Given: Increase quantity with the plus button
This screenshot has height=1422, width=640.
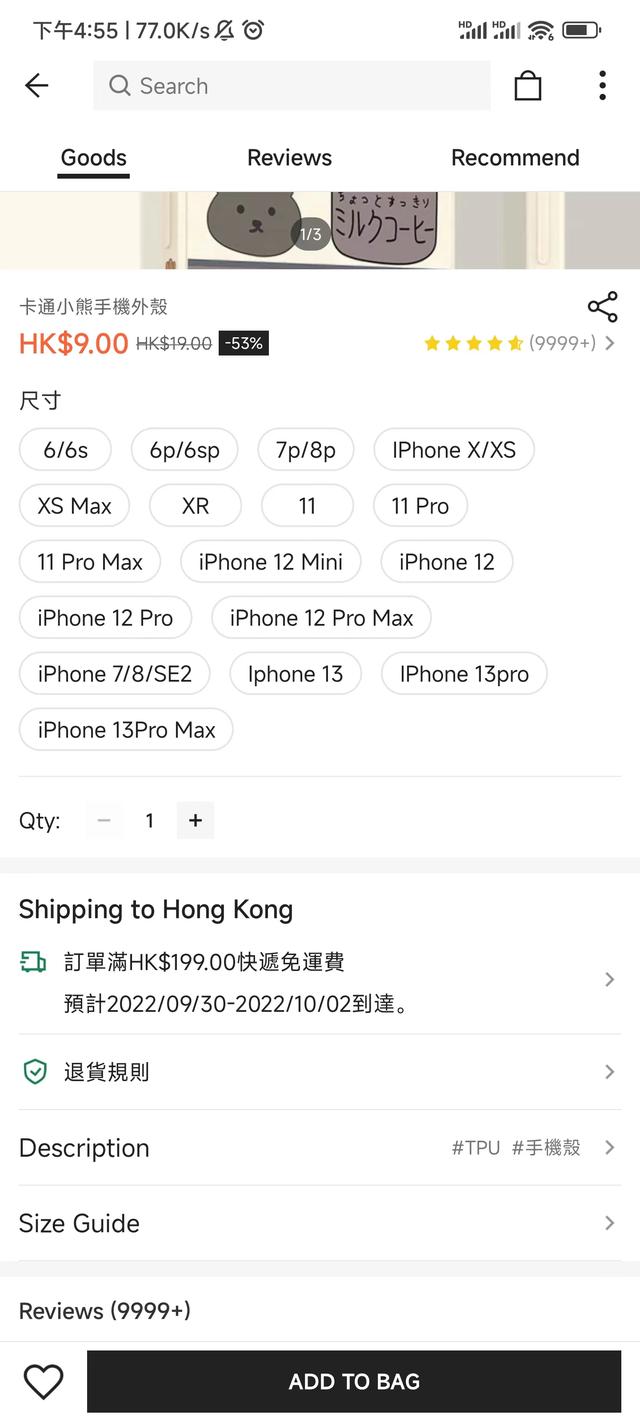Looking at the screenshot, I should pos(195,821).
